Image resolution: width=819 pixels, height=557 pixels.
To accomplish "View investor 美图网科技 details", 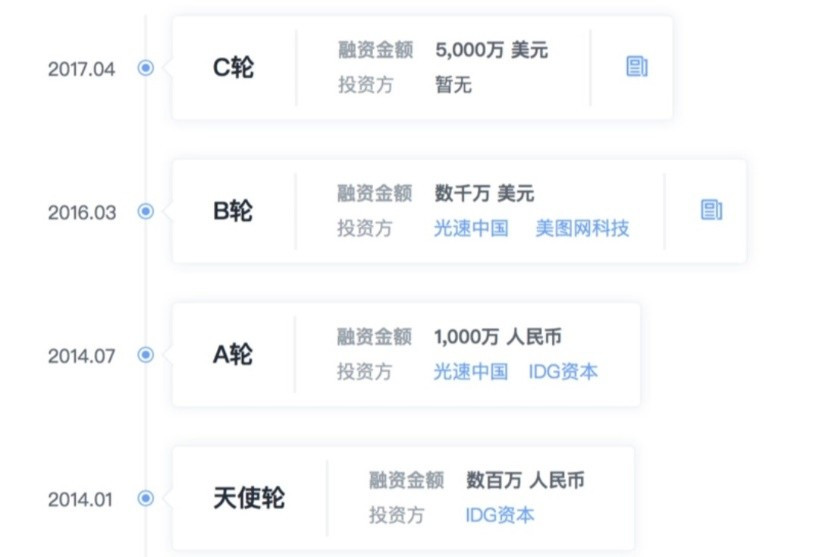I will [582, 229].
